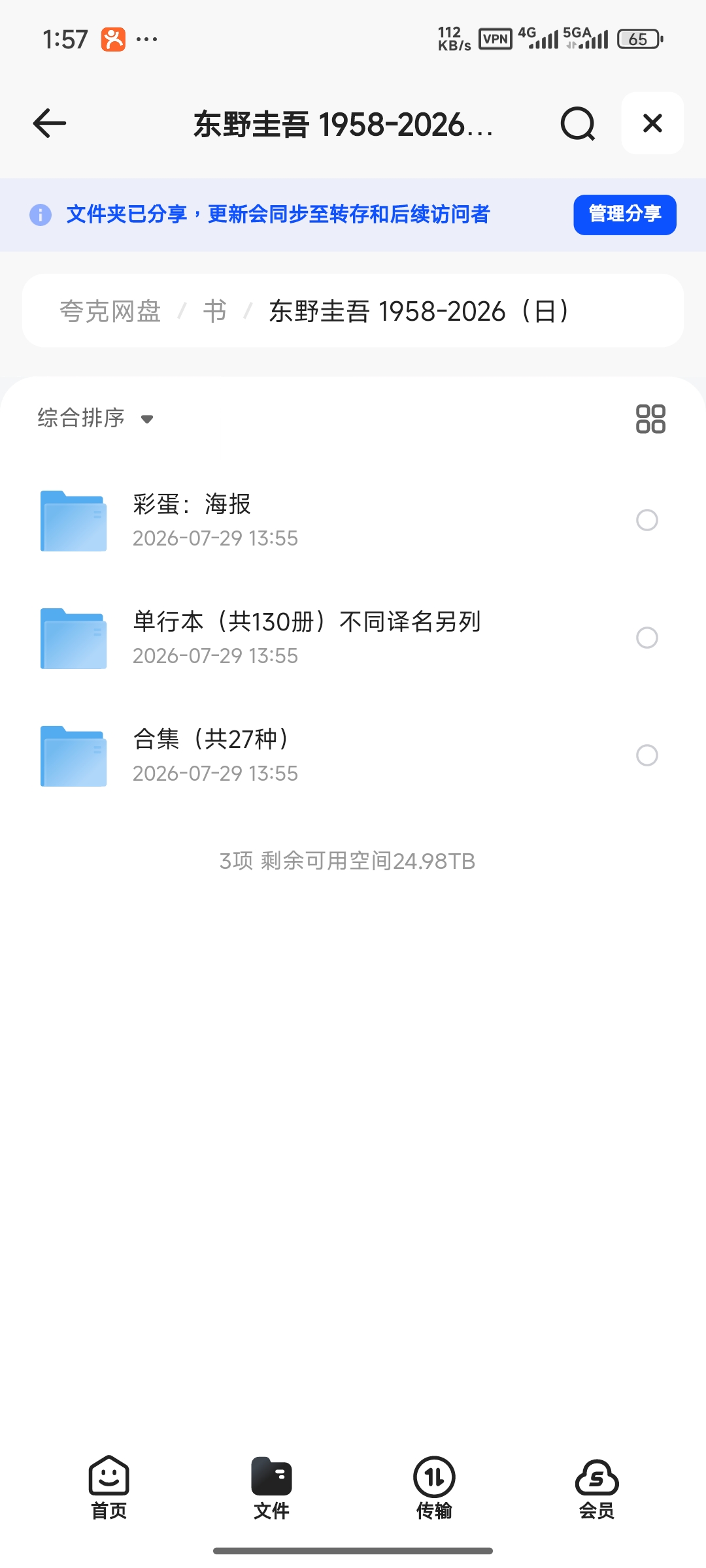Select the 单行本（共130册）folder circle
Viewport: 706px width, 1568px height.
647,638
